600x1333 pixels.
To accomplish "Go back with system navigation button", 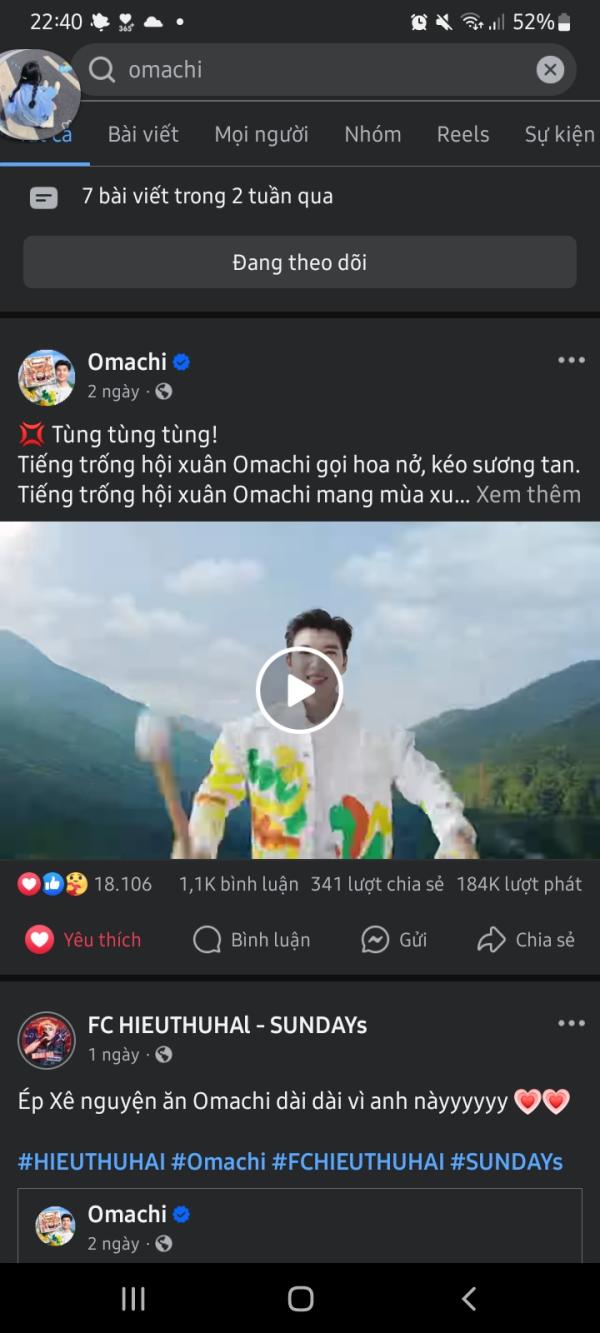I will point(468,1298).
